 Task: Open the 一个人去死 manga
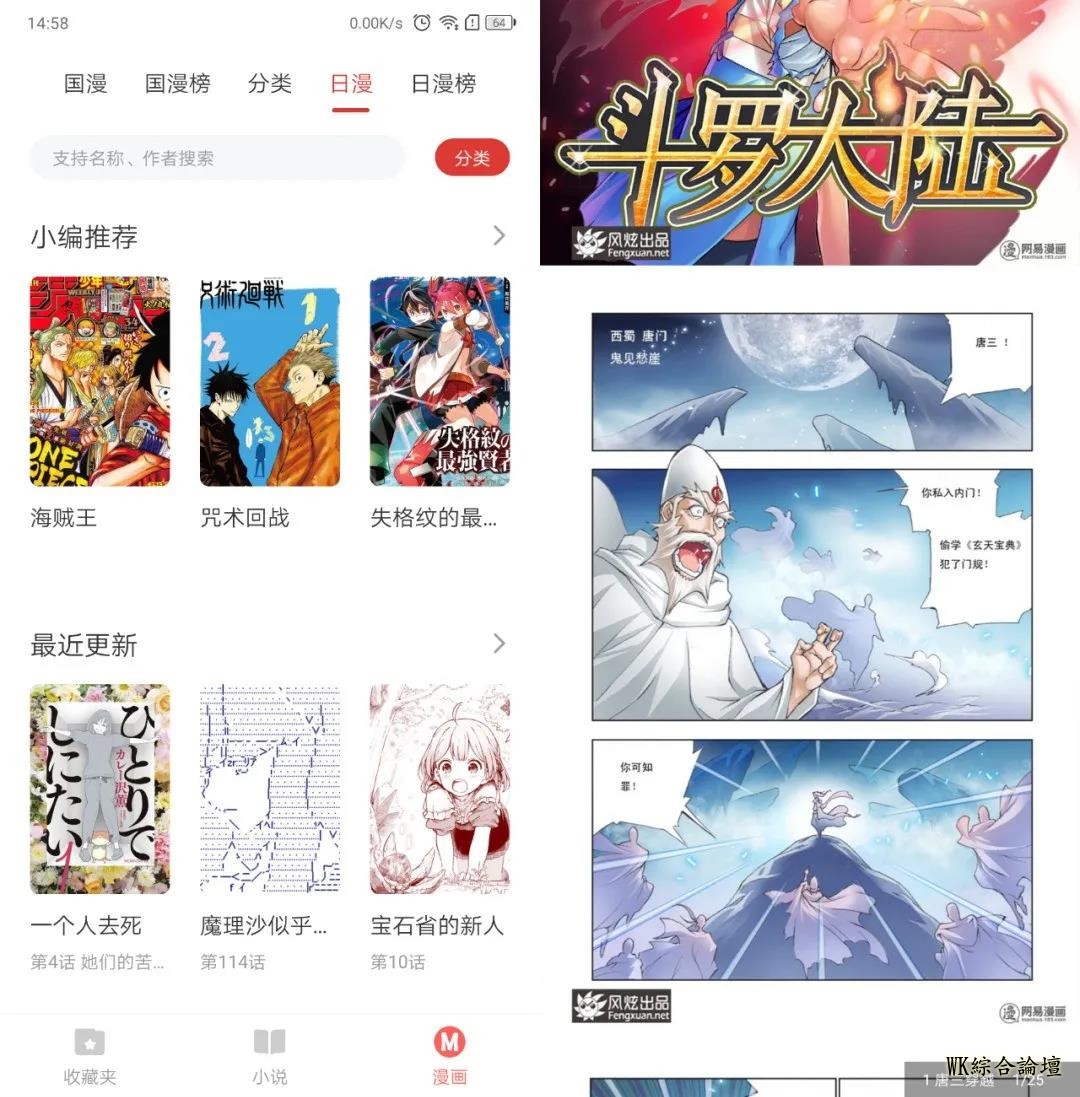(100, 788)
